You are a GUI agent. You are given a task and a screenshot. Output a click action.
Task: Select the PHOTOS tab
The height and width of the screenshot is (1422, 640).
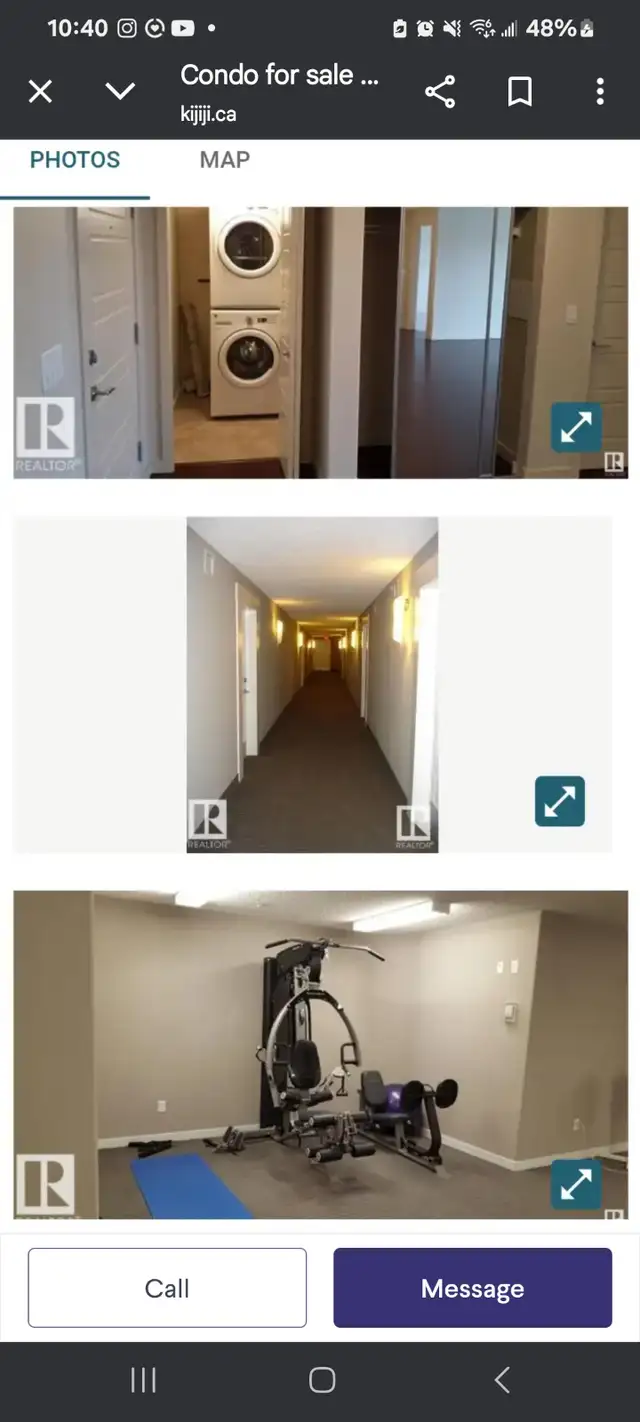75,160
